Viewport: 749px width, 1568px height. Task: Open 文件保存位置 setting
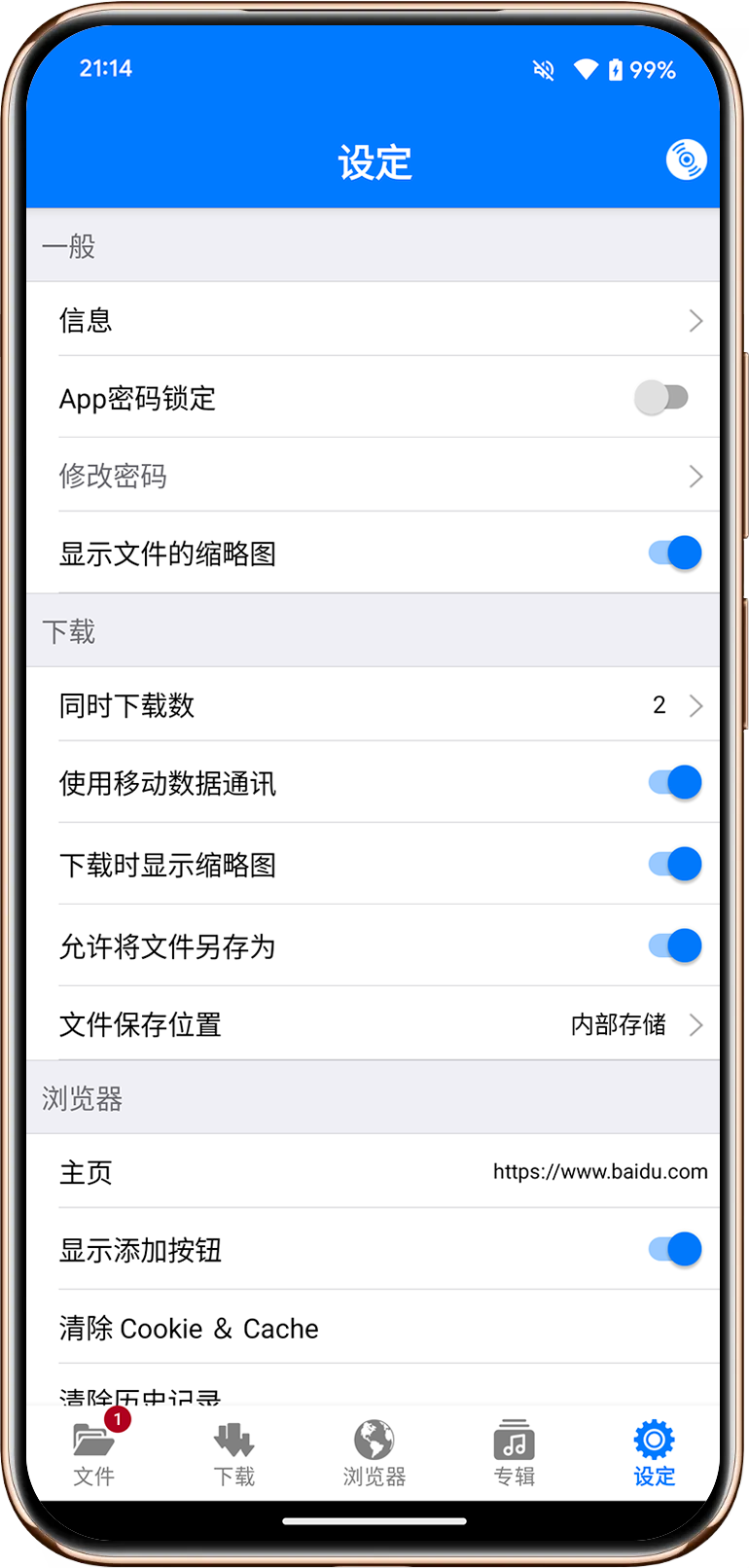click(374, 1024)
